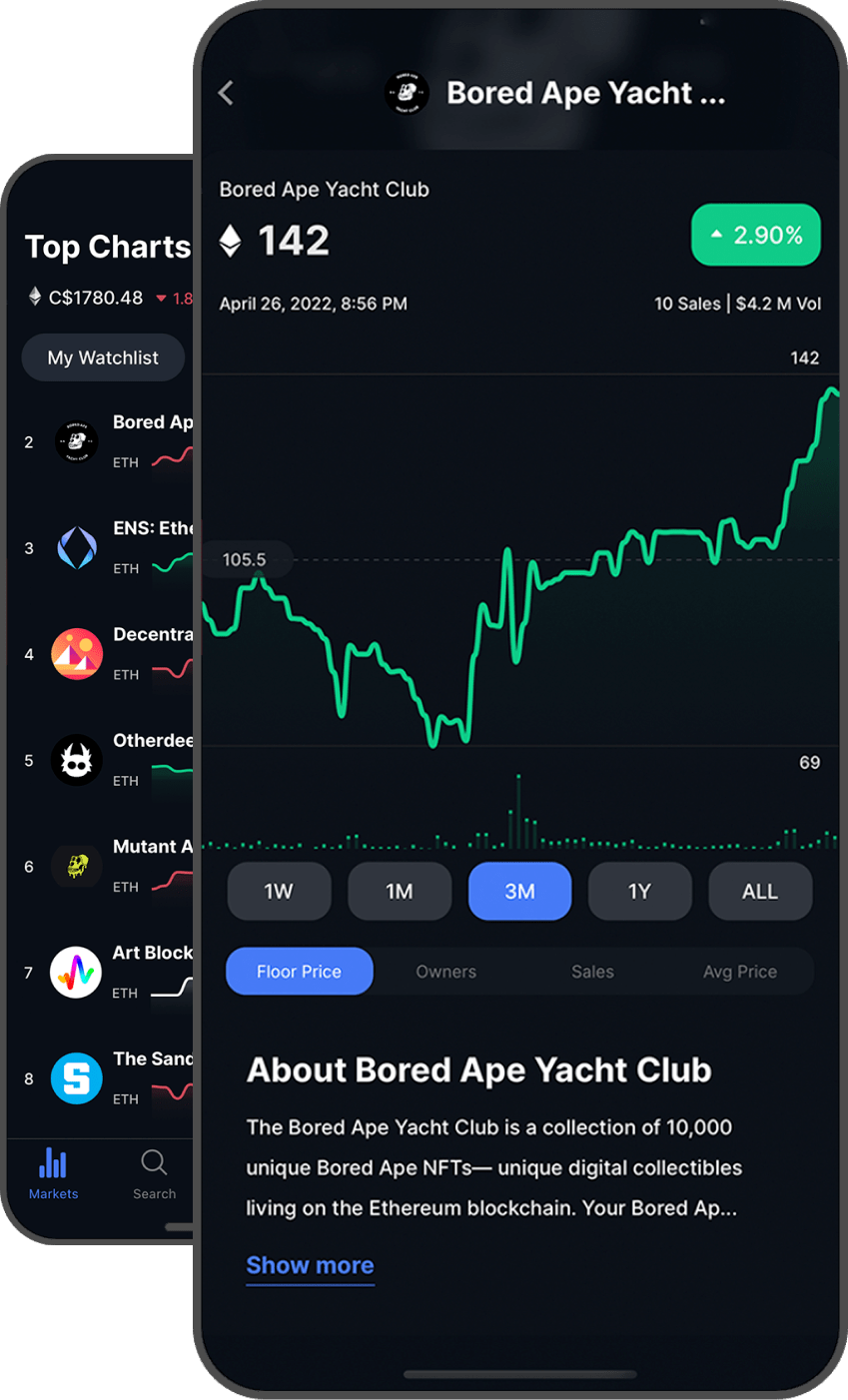Tap the green 2.90% change badge
848x1400 pixels.
pos(756,235)
